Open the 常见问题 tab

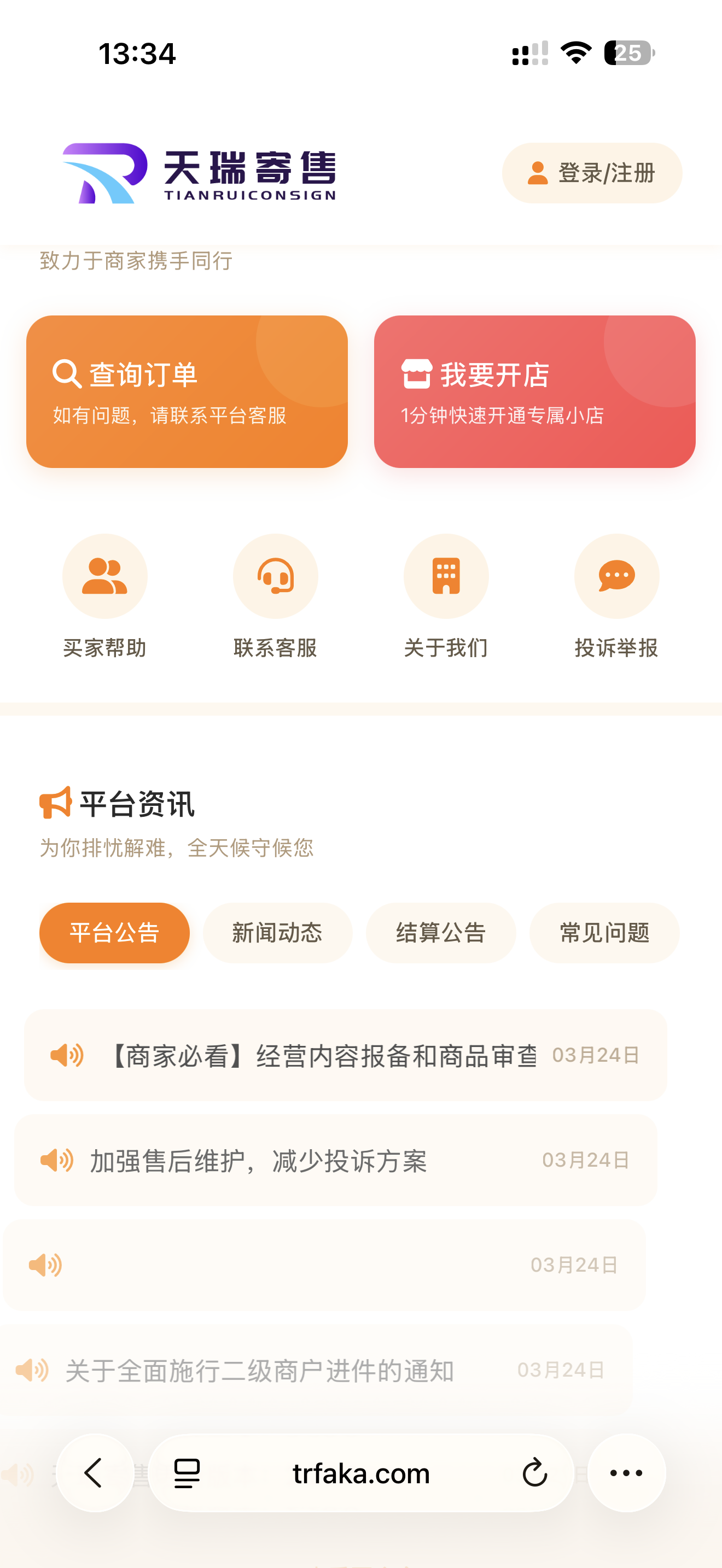coord(604,932)
